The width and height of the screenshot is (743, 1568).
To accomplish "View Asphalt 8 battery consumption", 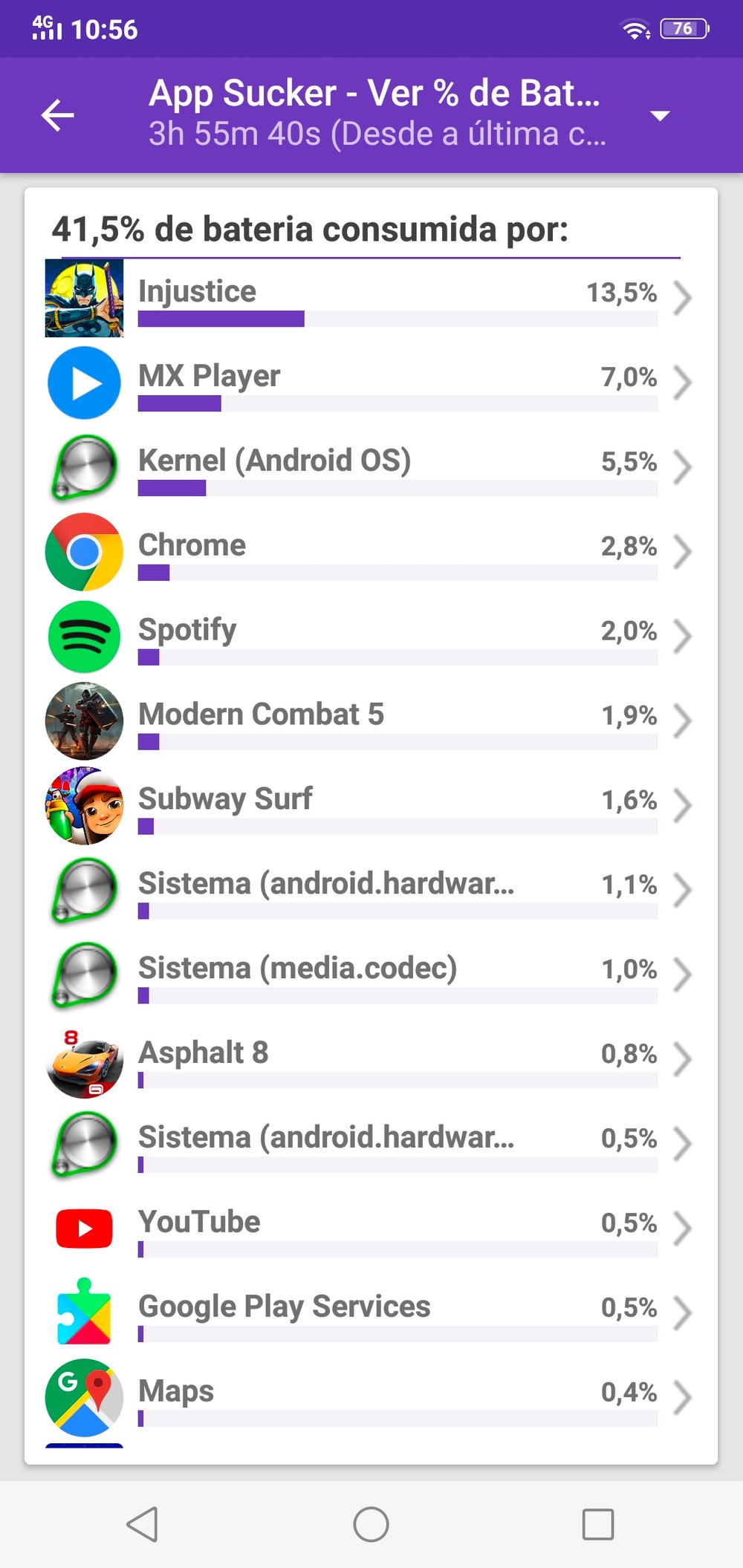I will point(371,1059).
